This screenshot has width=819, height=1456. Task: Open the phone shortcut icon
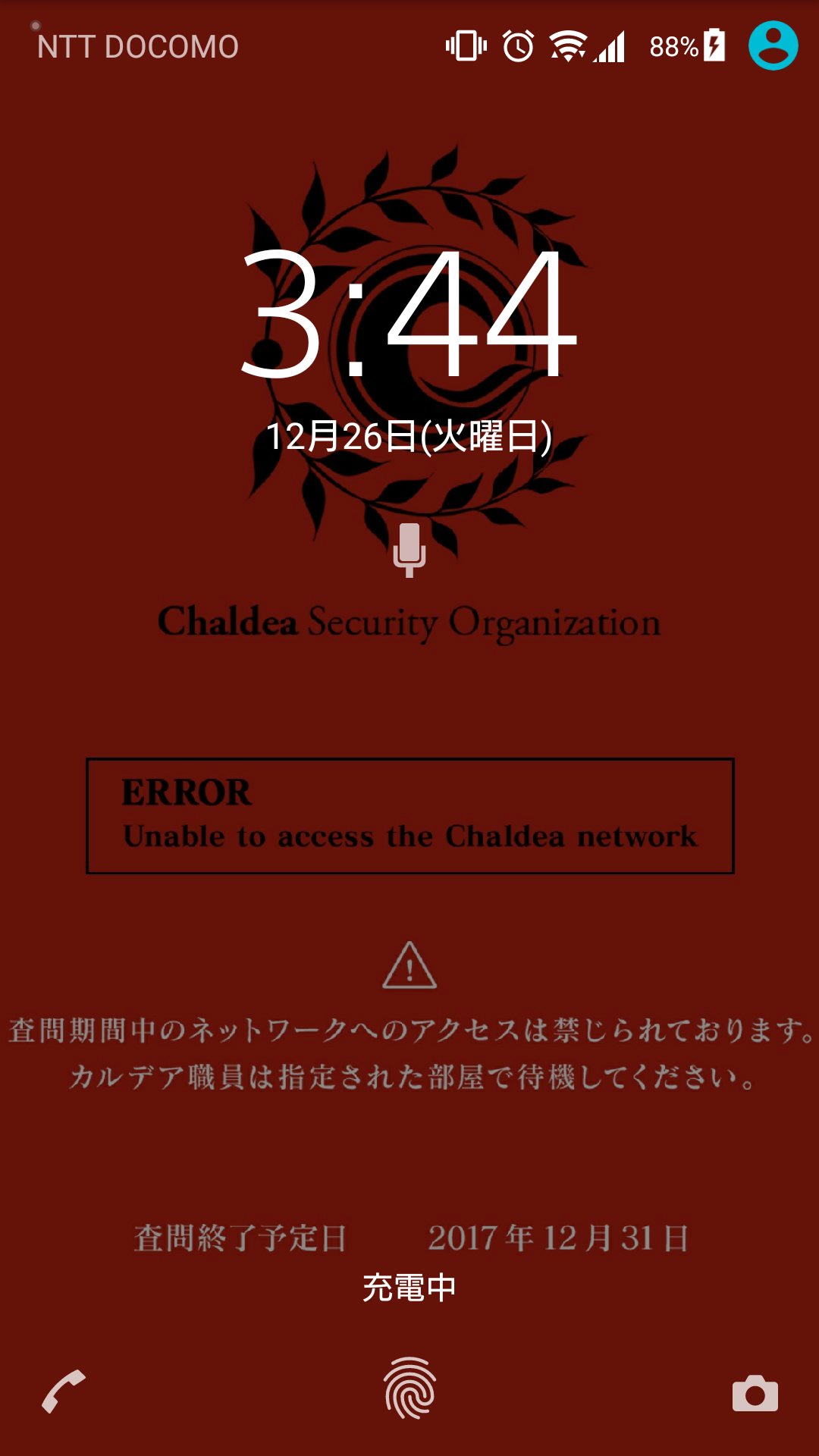pos(64,1392)
